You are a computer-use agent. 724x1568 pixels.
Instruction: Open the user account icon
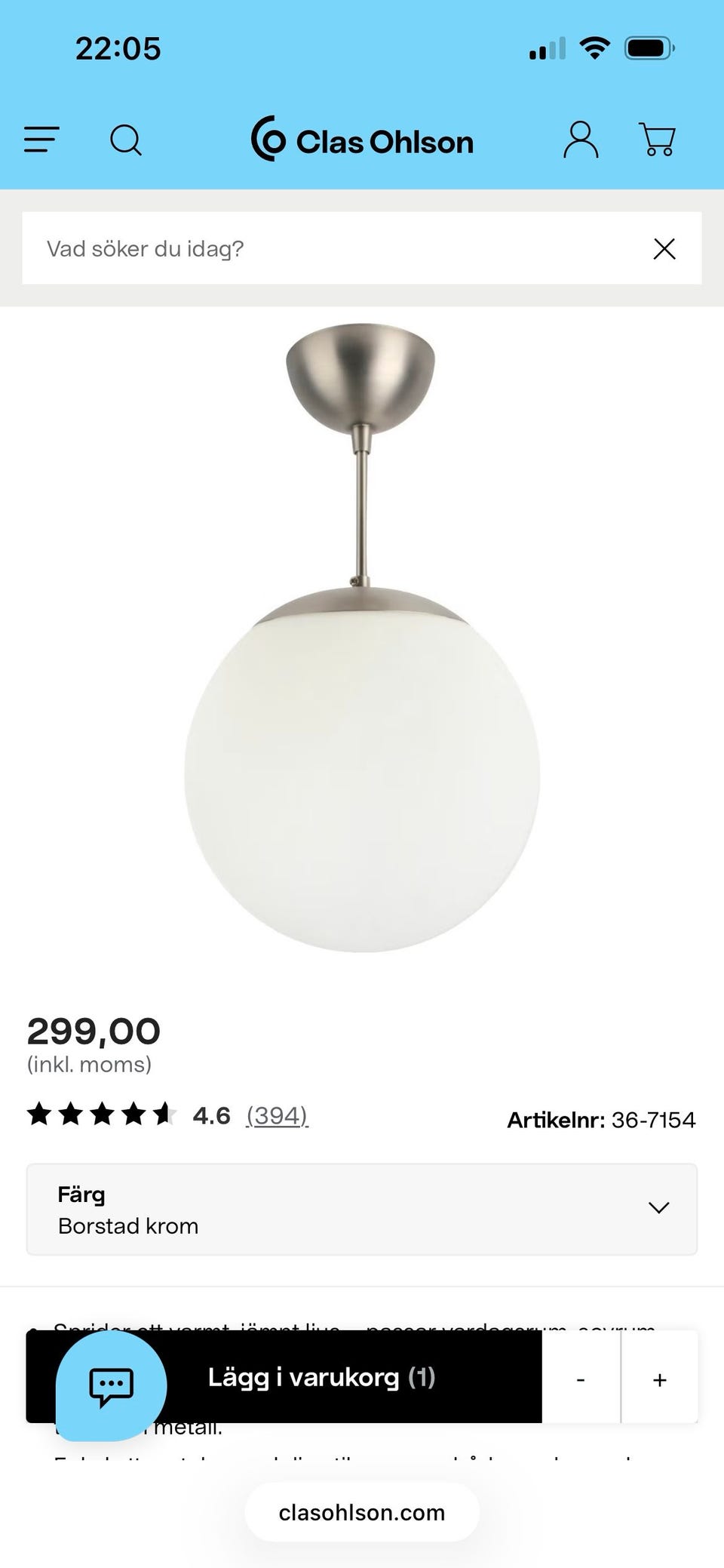[581, 140]
